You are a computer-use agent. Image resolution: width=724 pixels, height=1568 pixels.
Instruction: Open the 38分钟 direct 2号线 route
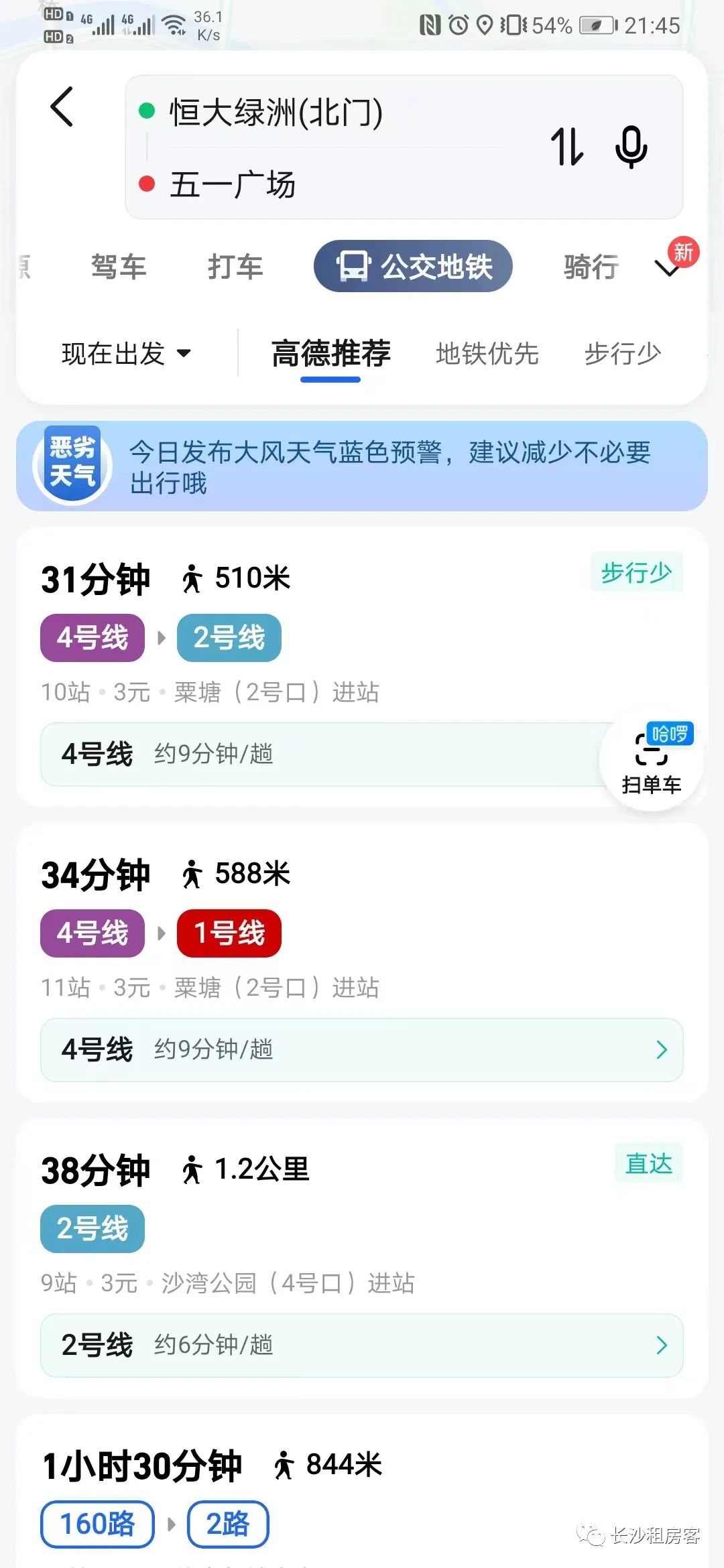(x=362, y=1258)
